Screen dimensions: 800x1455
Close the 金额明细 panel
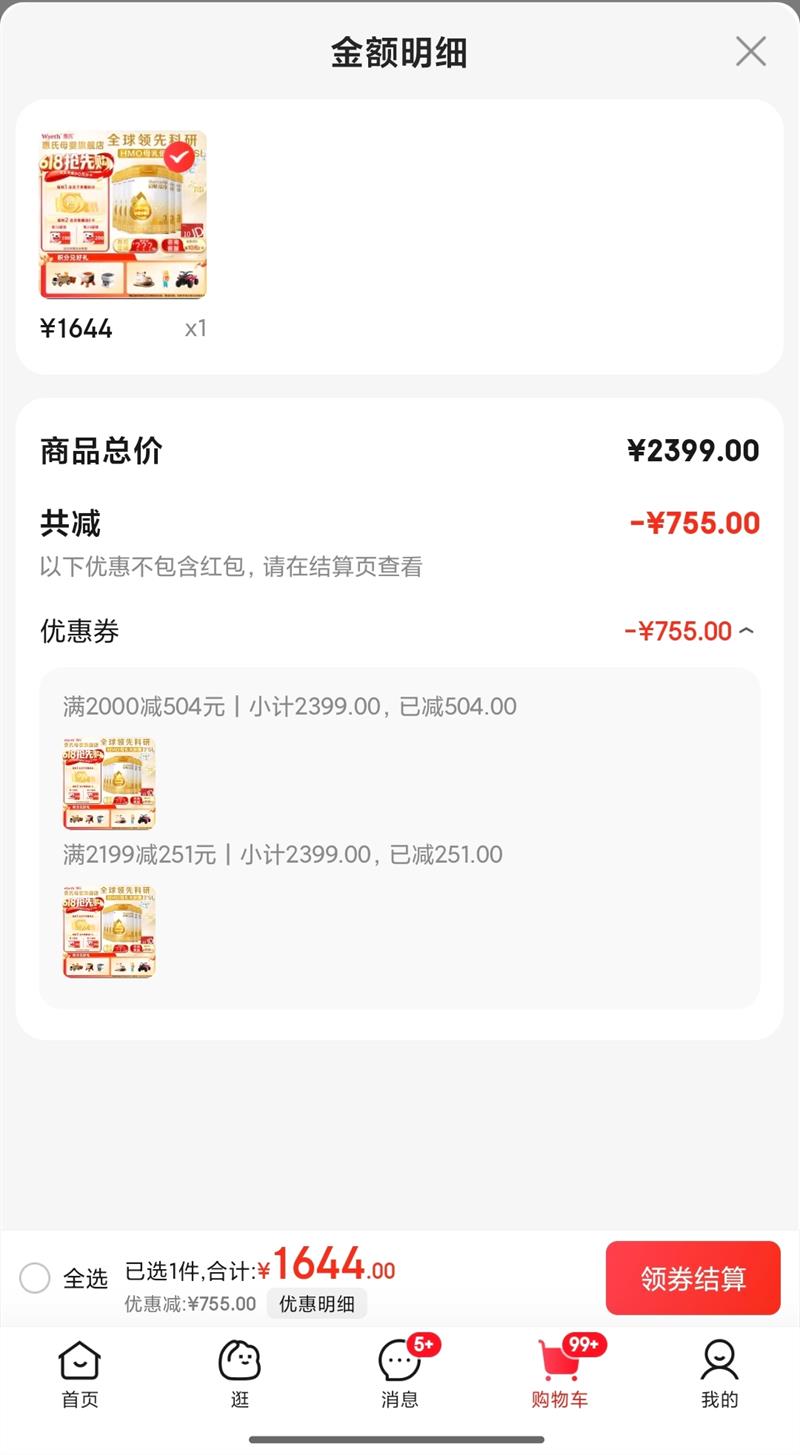pos(750,51)
